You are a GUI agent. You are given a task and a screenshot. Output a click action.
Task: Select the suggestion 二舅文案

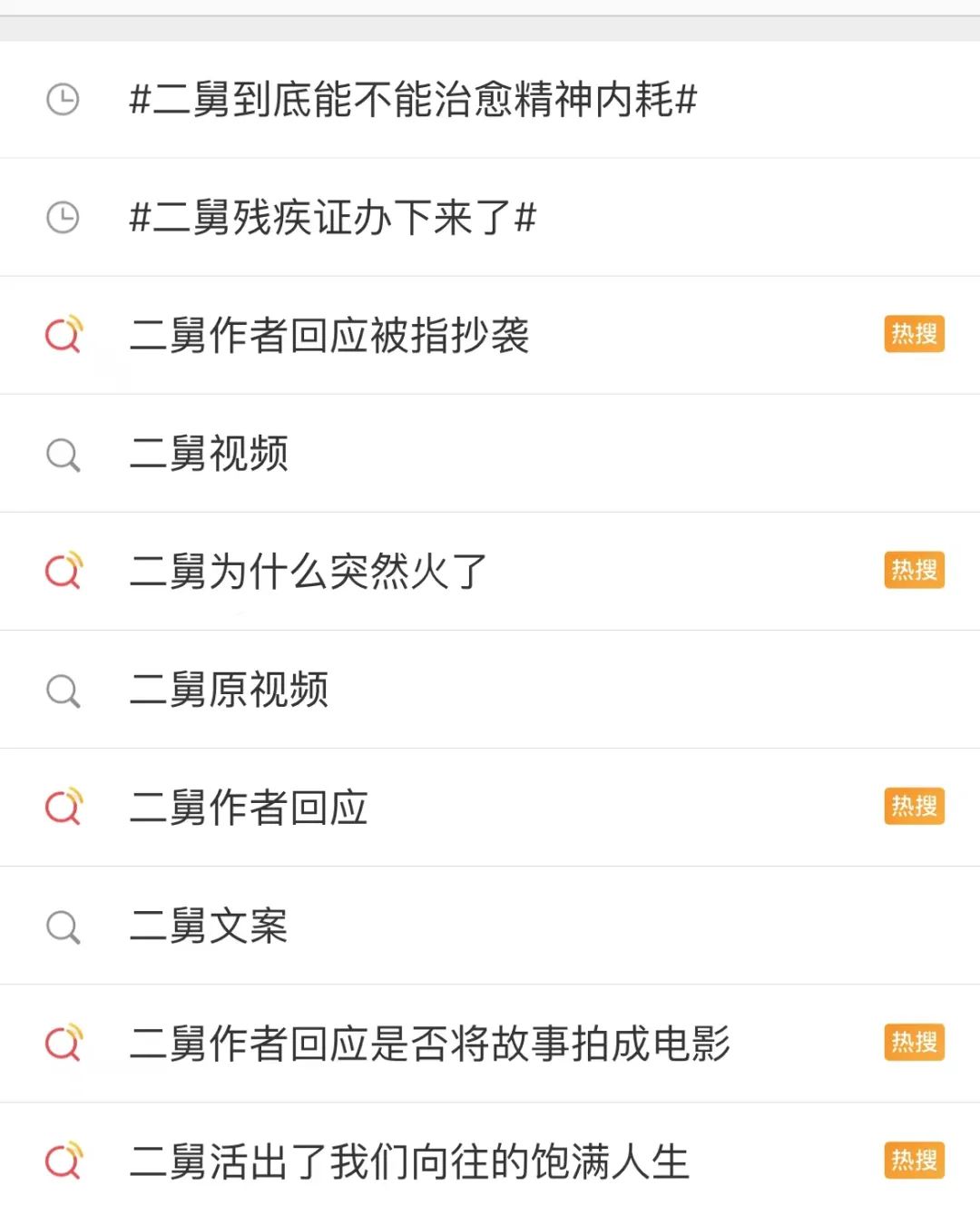point(210,926)
